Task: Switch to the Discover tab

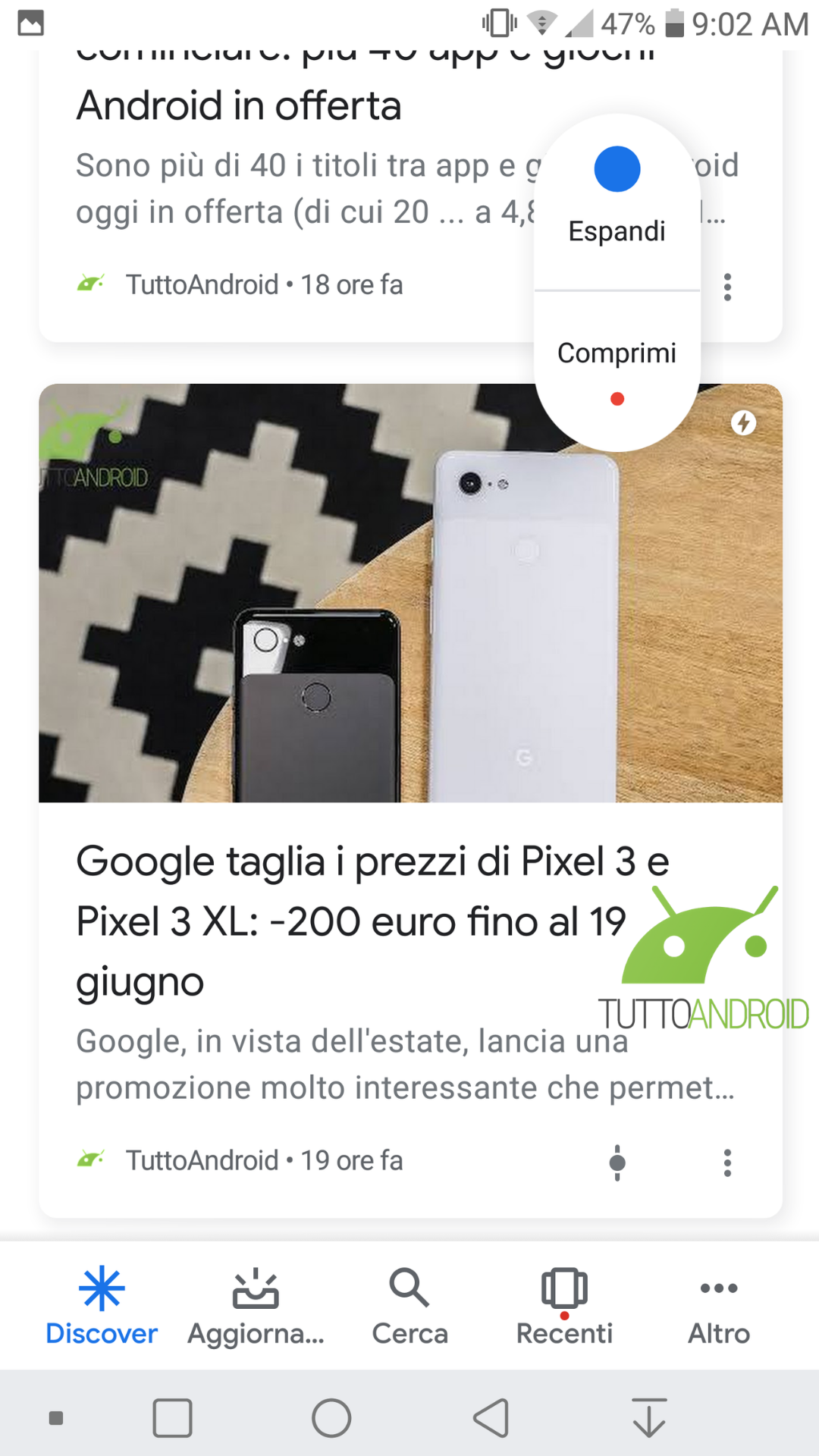Action: point(102,1305)
